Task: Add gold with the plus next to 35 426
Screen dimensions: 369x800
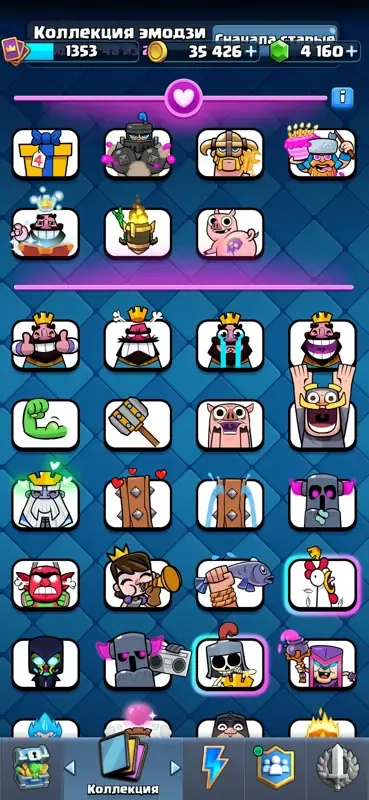Action: 251,52
